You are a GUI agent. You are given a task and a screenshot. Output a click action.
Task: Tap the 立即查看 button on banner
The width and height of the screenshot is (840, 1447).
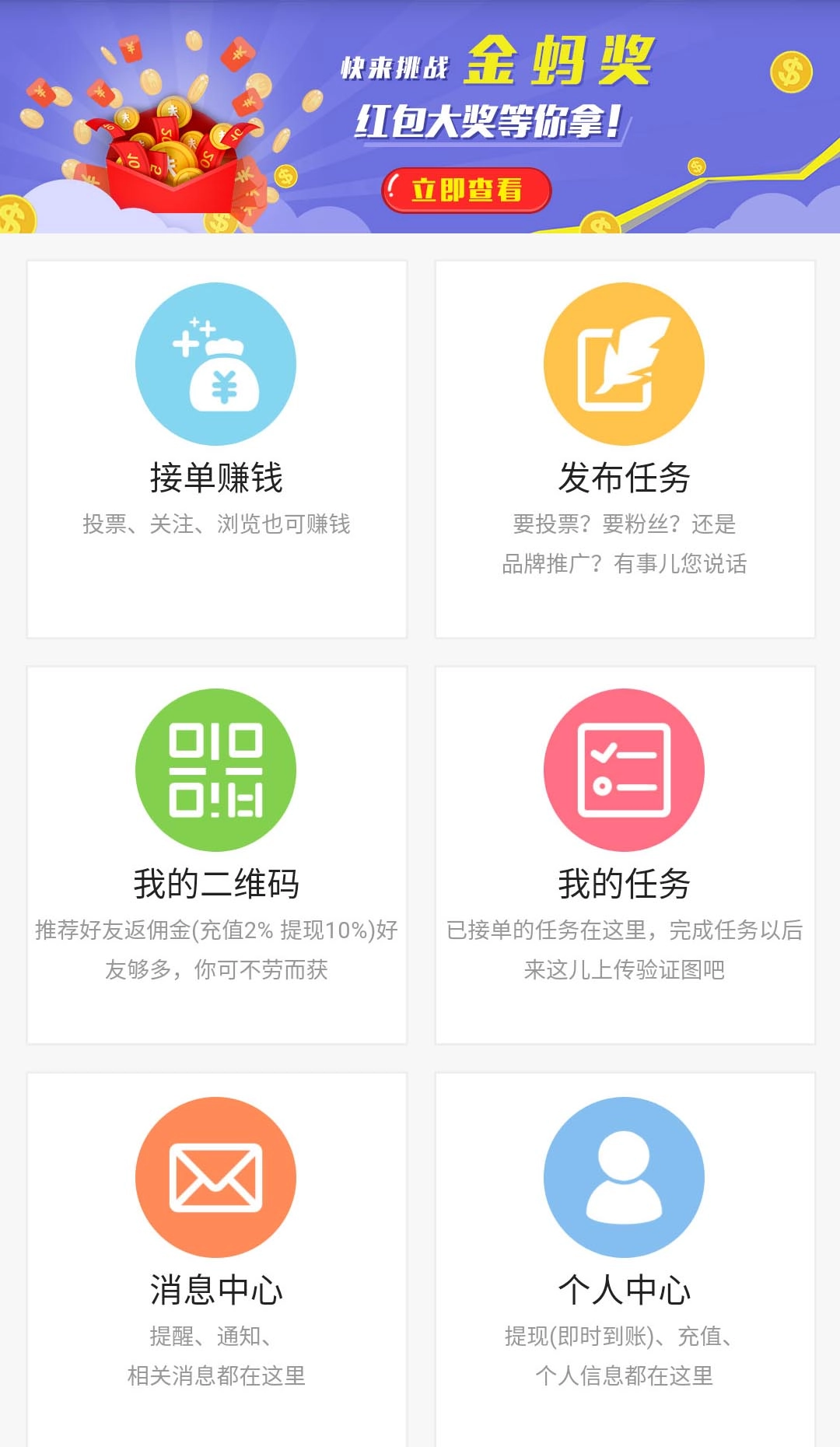point(466,190)
